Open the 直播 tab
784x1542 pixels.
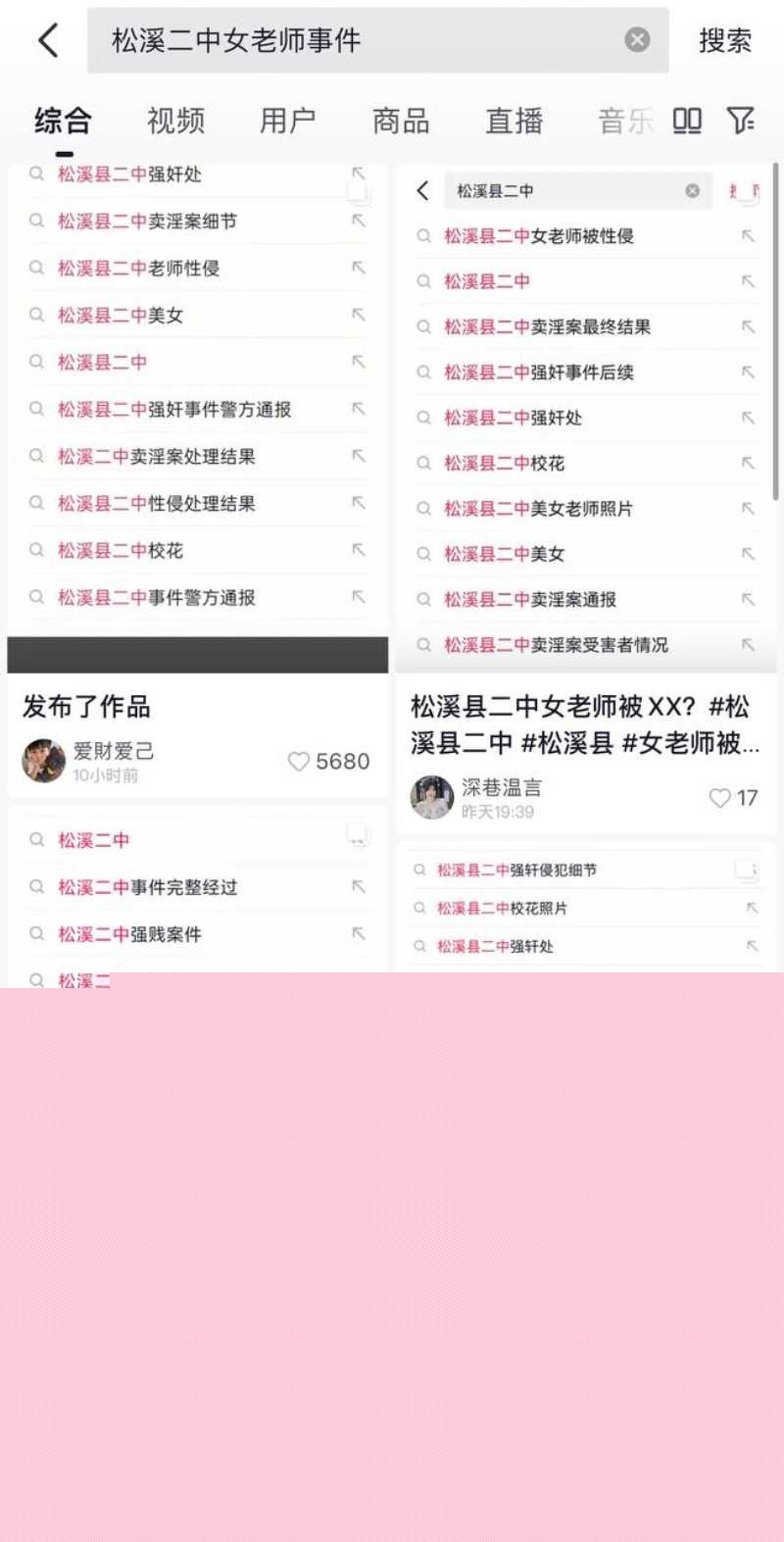click(x=515, y=120)
